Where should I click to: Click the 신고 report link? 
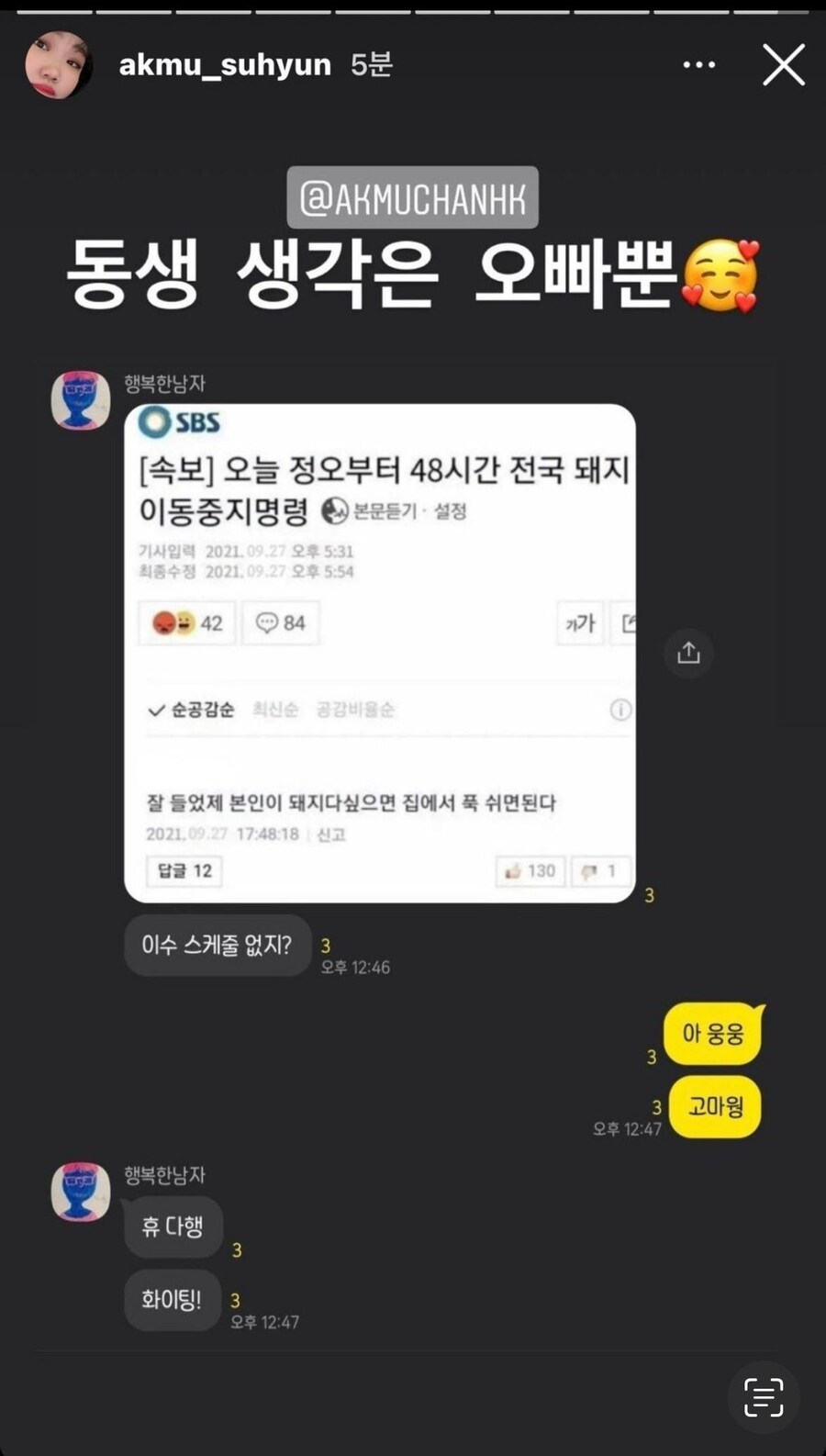click(x=329, y=836)
